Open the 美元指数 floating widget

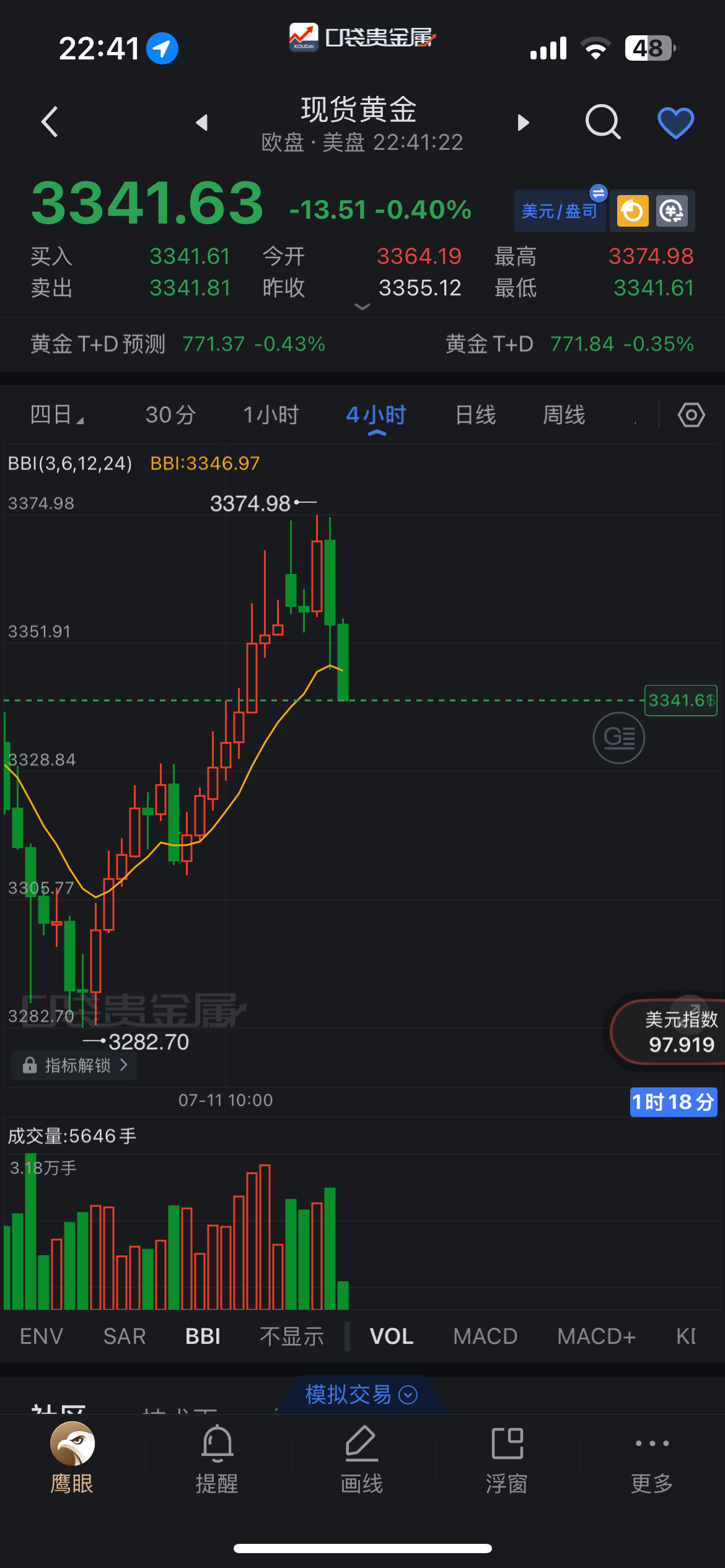pyautogui.click(x=677, y=1032)
